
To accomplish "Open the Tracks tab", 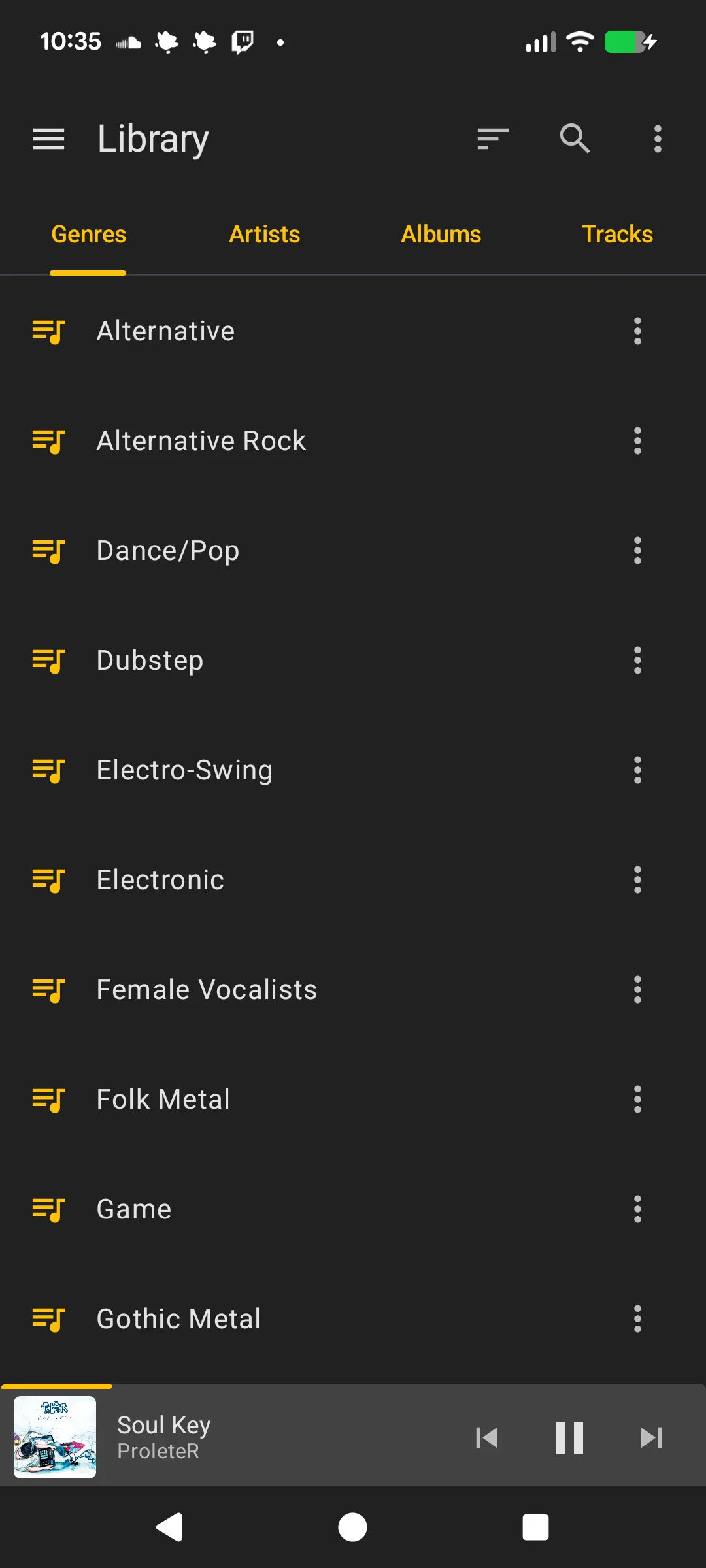I will (x=617, y=234).
